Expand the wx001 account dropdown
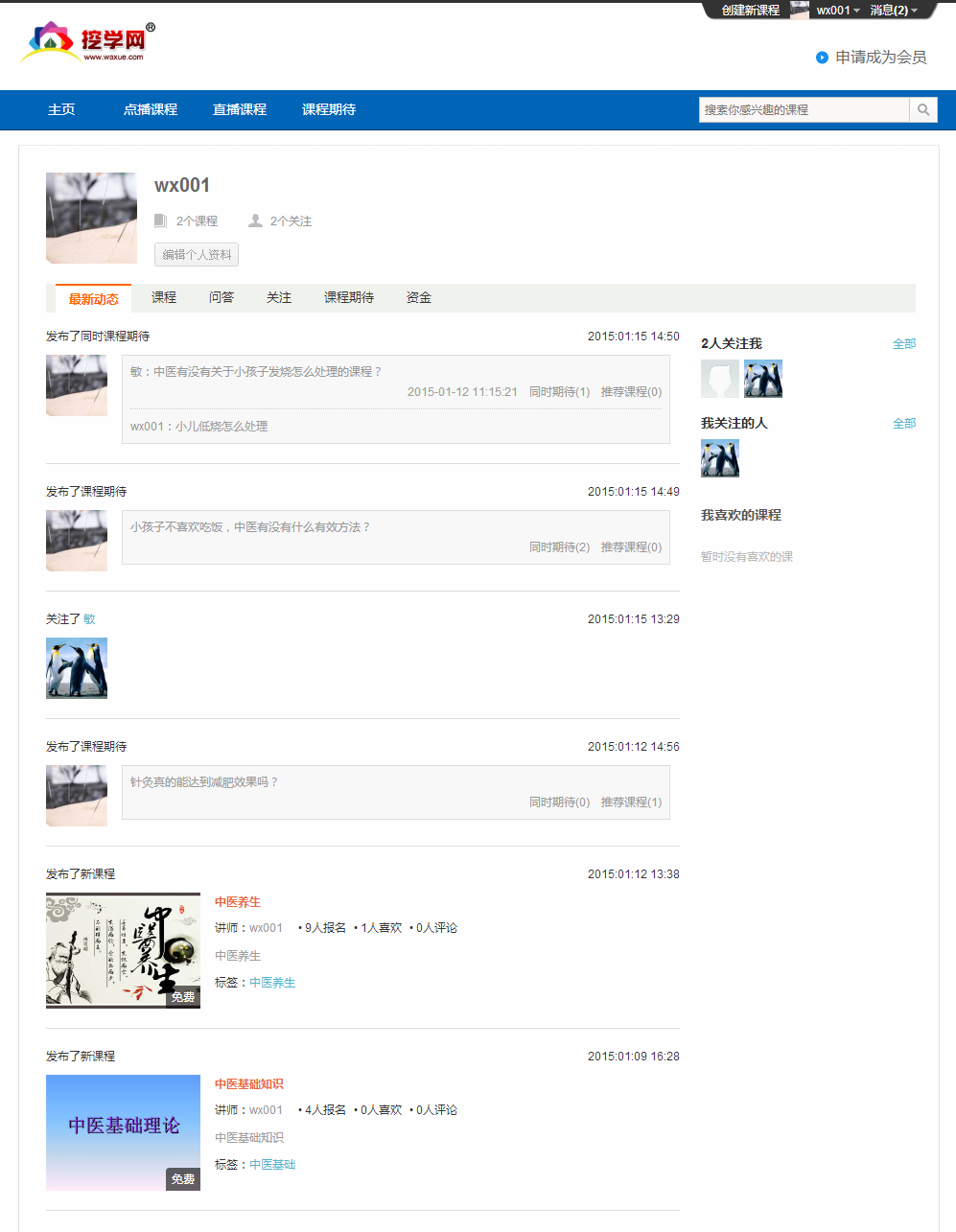The image size is (956, 1232). [x=838, y=11]
